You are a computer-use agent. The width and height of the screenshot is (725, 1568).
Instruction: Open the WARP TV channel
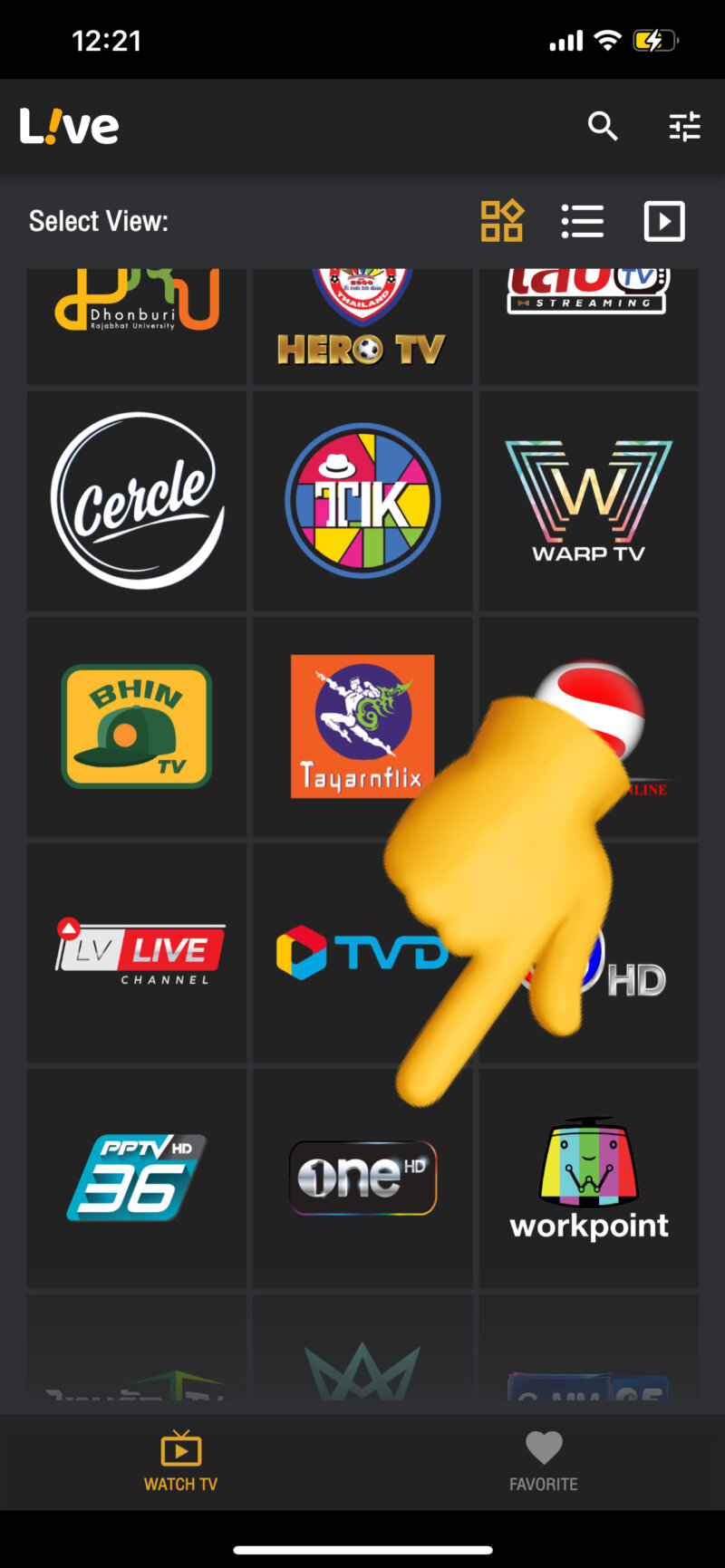click(588, 501)
